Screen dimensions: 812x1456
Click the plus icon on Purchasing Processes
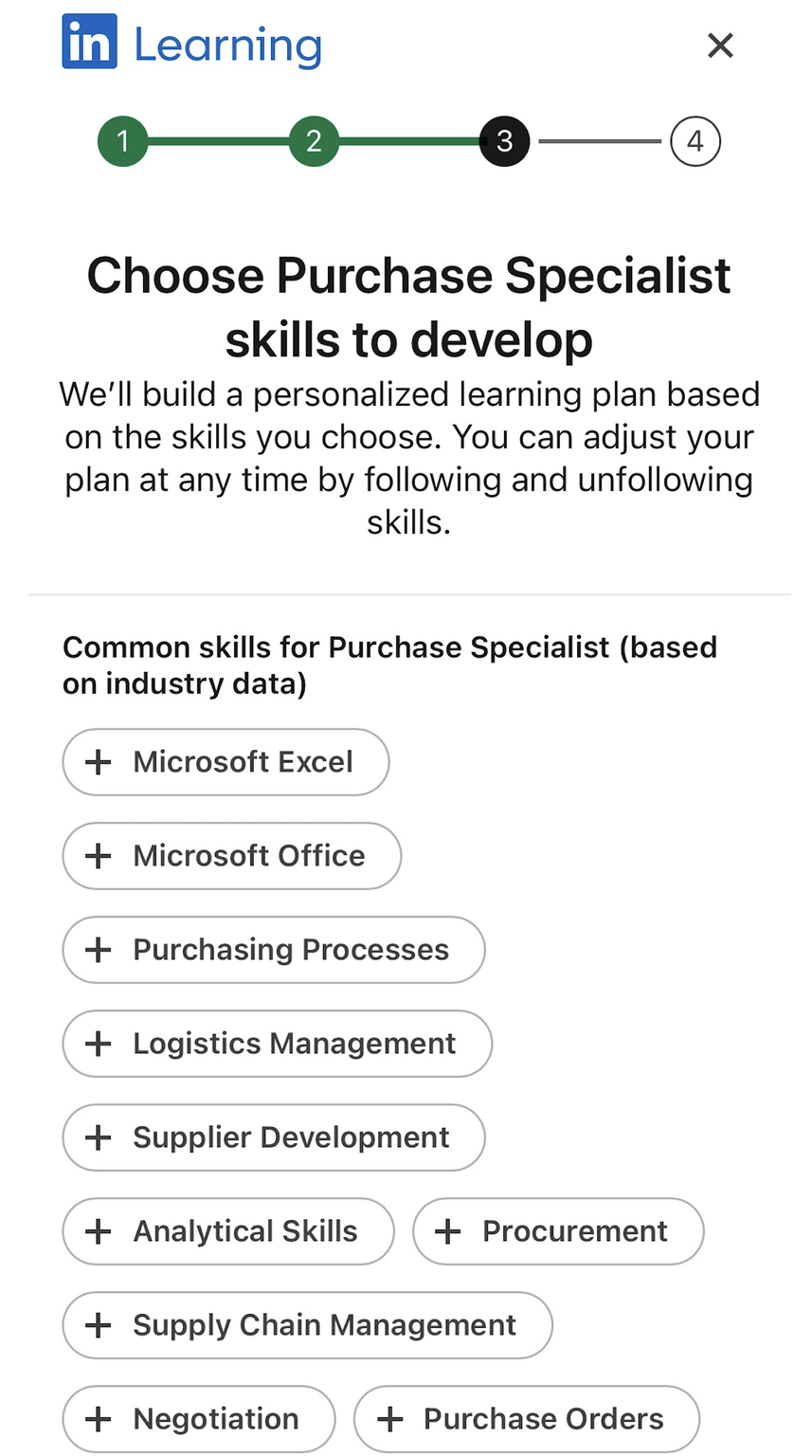(98, 950)
